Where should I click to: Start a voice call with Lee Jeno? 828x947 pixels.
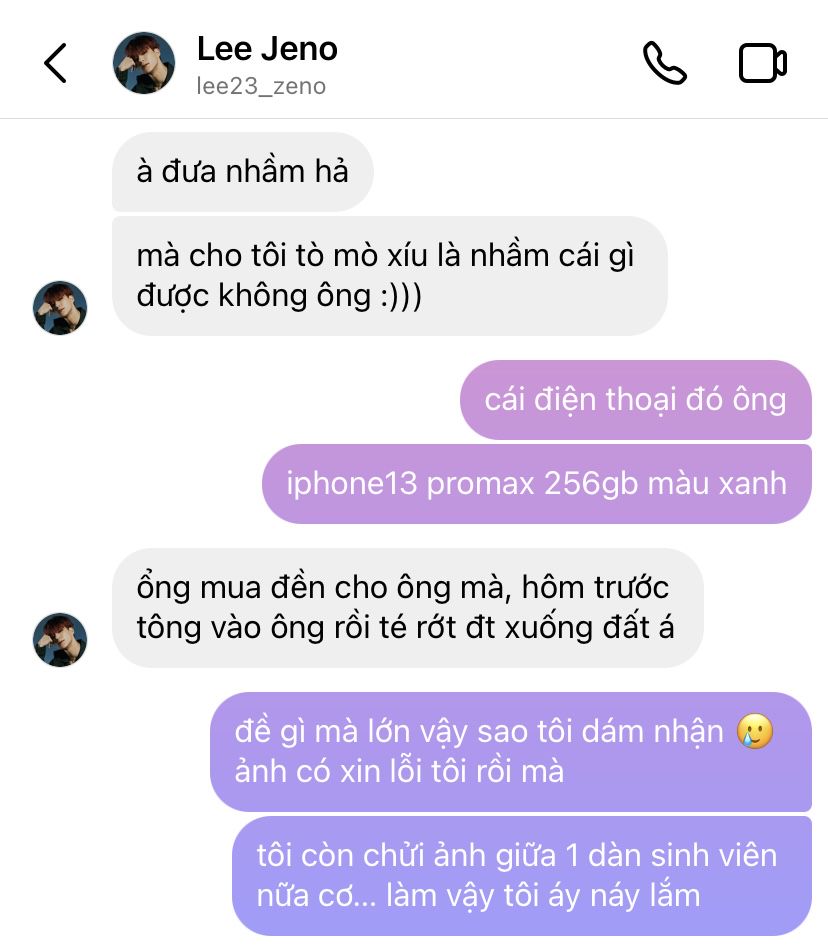664,63
